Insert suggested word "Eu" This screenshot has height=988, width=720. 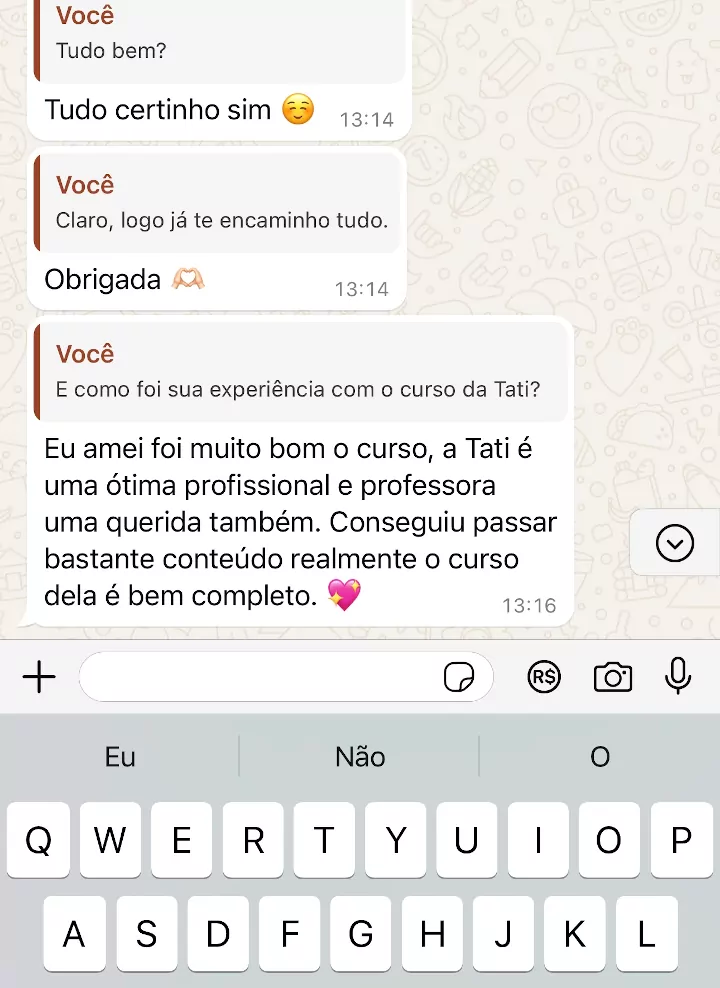coord(120,757)
